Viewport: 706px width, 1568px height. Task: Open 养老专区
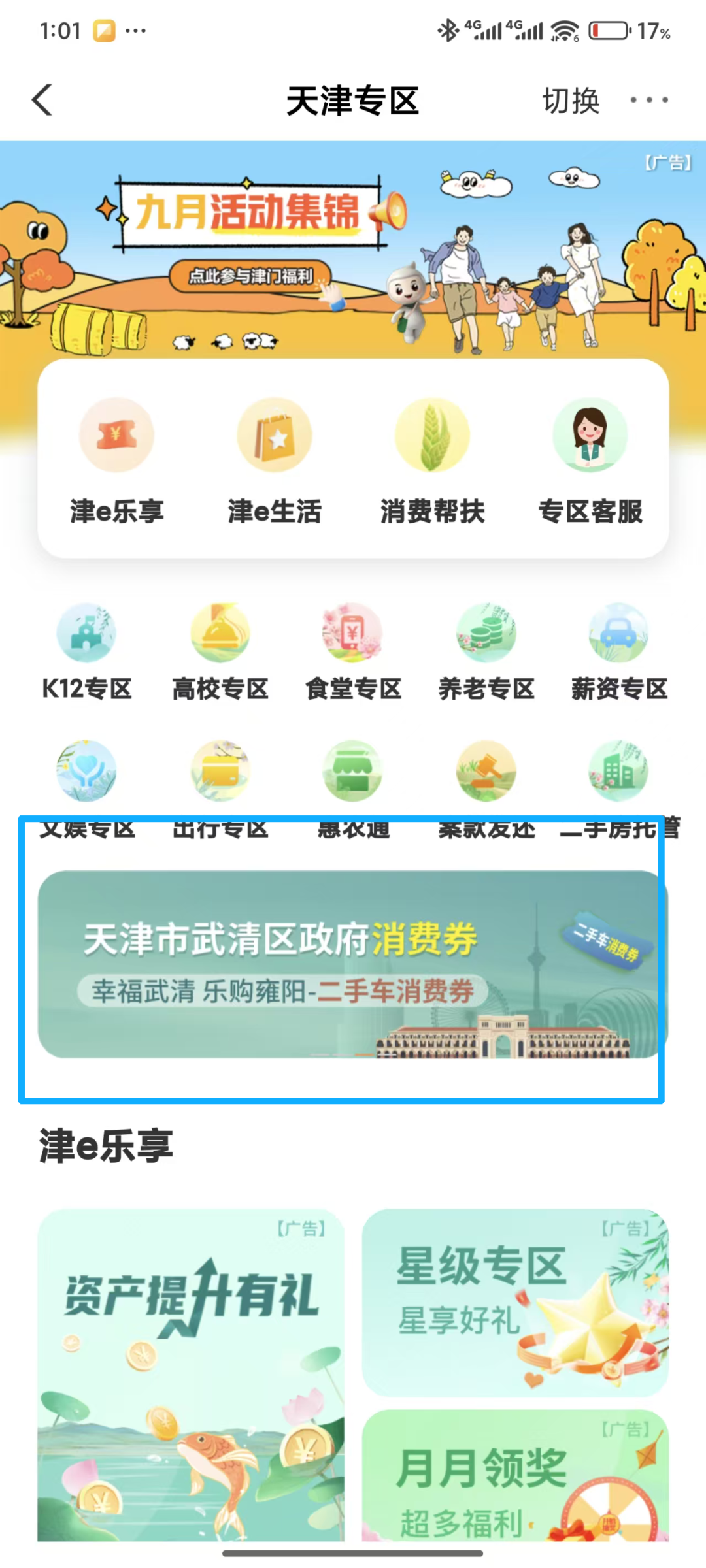(486, 650)
